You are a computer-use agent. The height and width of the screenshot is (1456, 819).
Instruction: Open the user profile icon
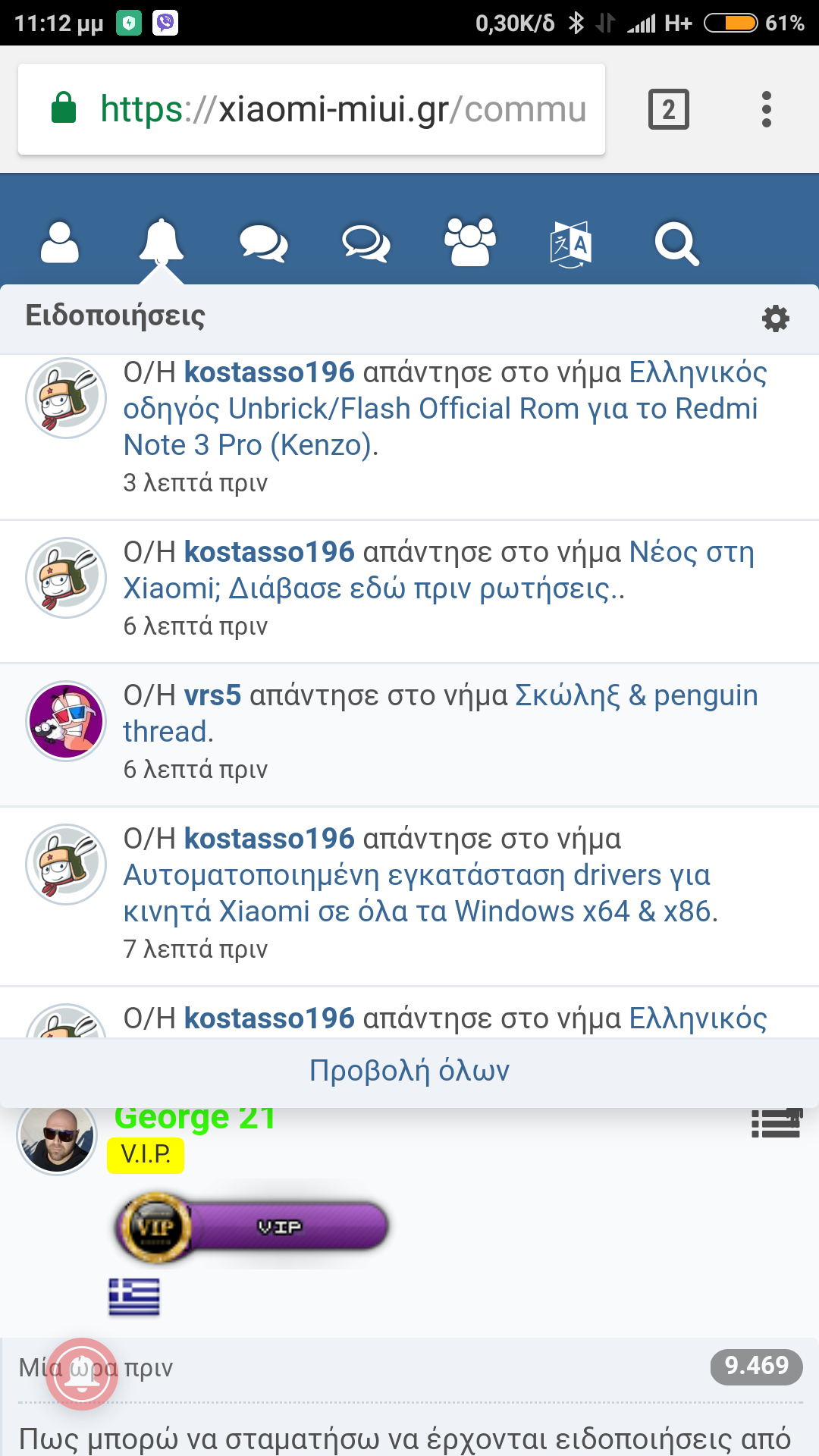(60, 243)
